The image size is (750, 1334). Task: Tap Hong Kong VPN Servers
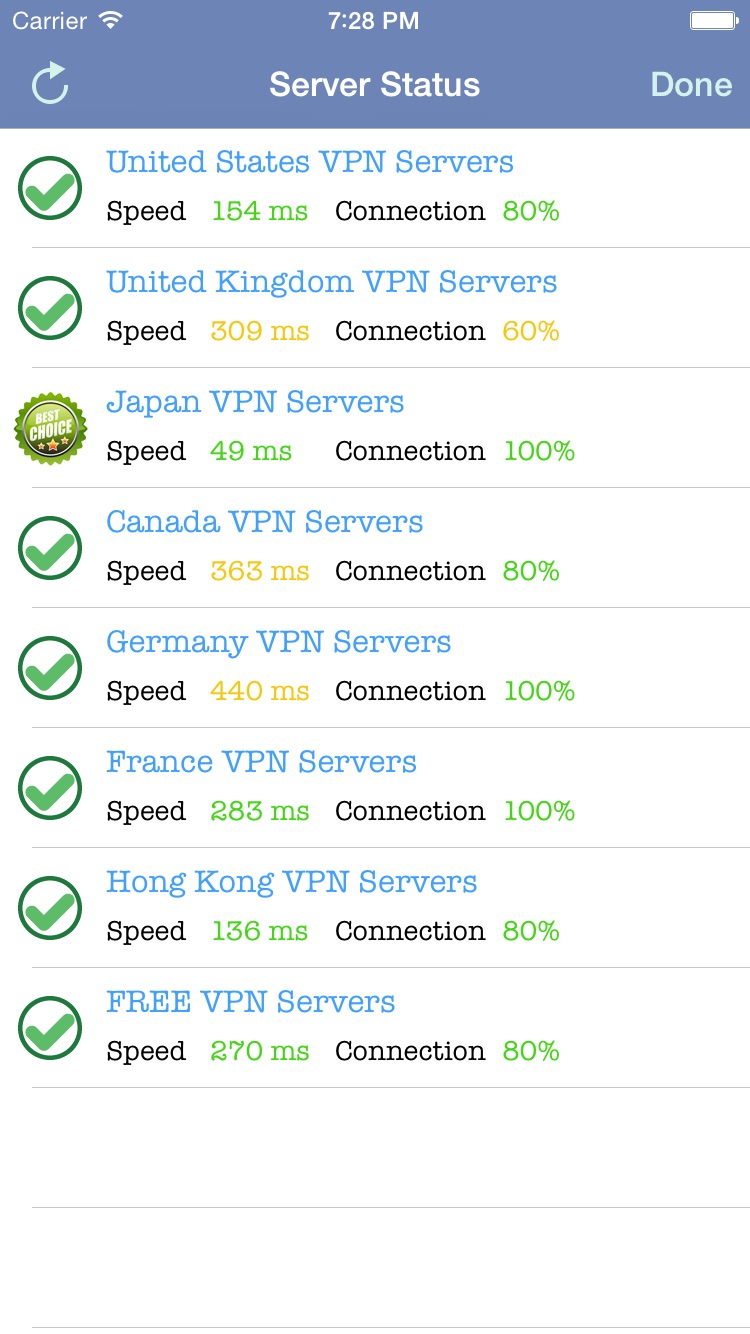(x=375, y=908)
